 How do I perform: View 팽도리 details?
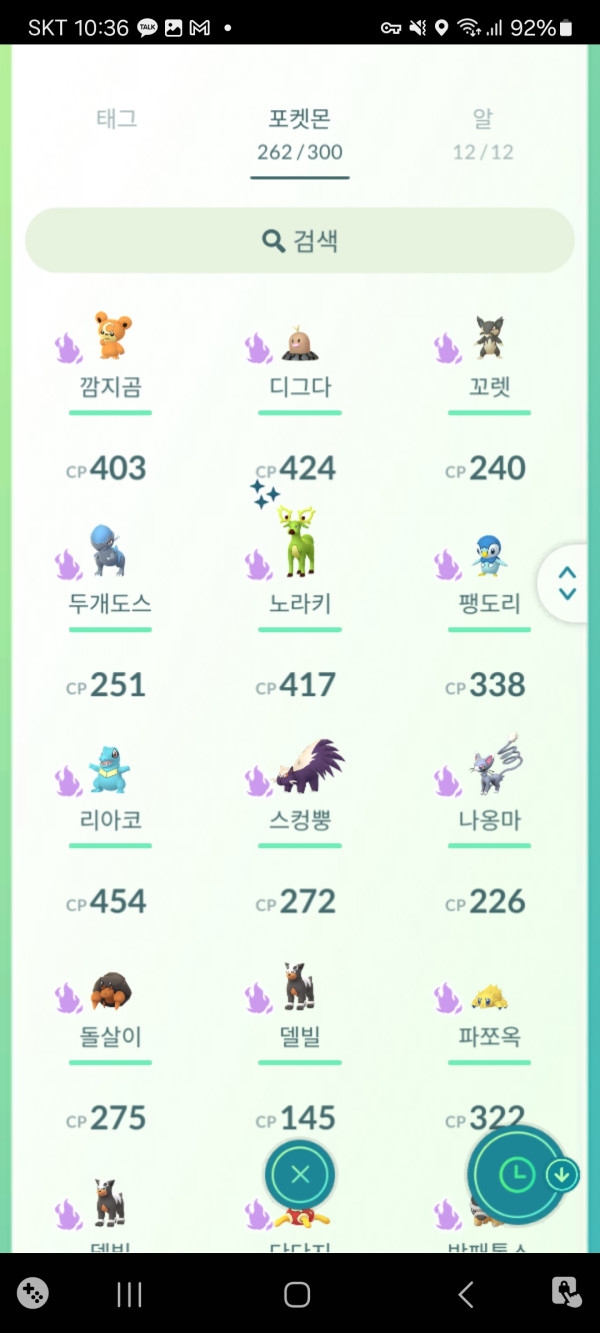coord(489,568)
